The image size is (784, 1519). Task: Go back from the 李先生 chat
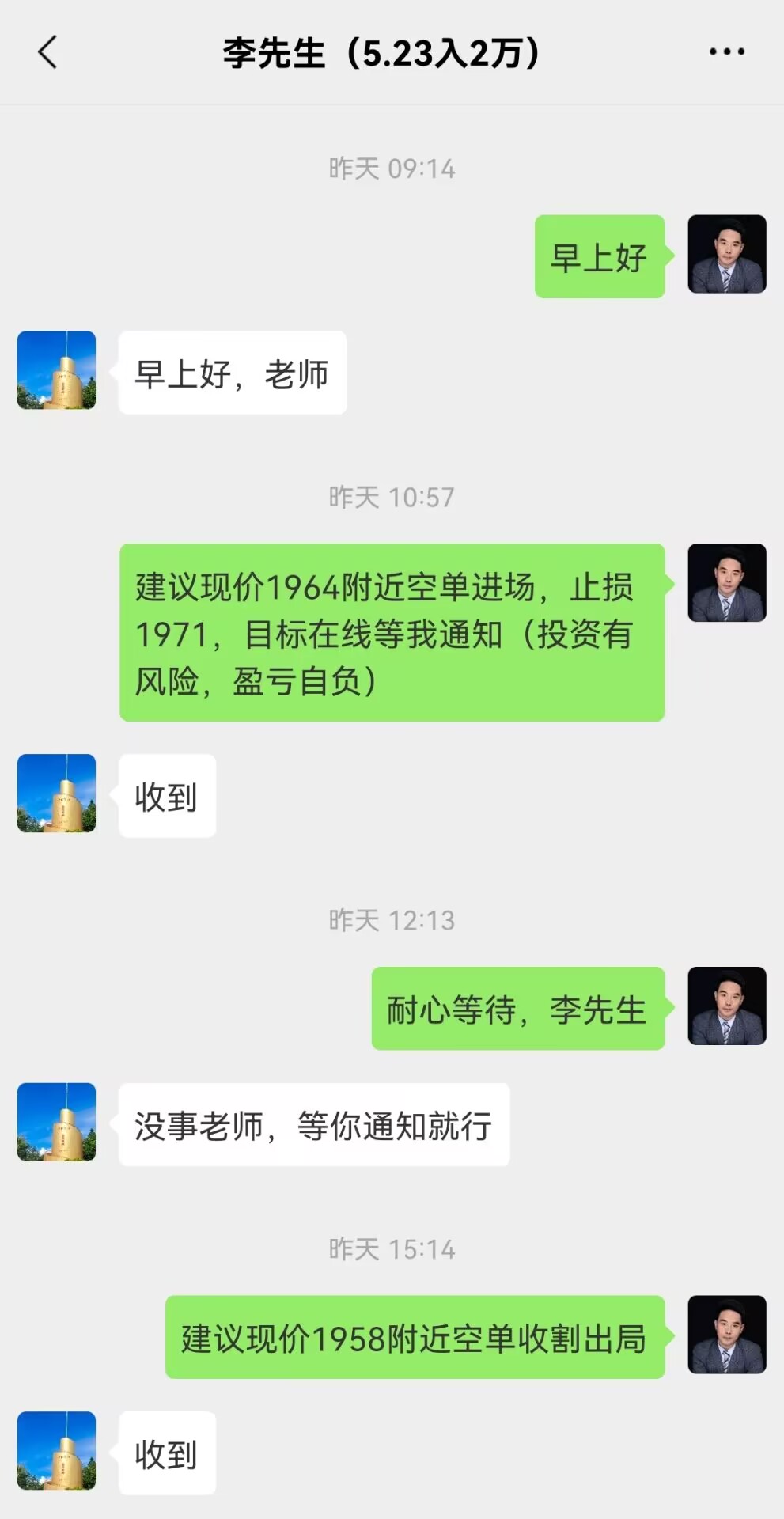[47, 52]
